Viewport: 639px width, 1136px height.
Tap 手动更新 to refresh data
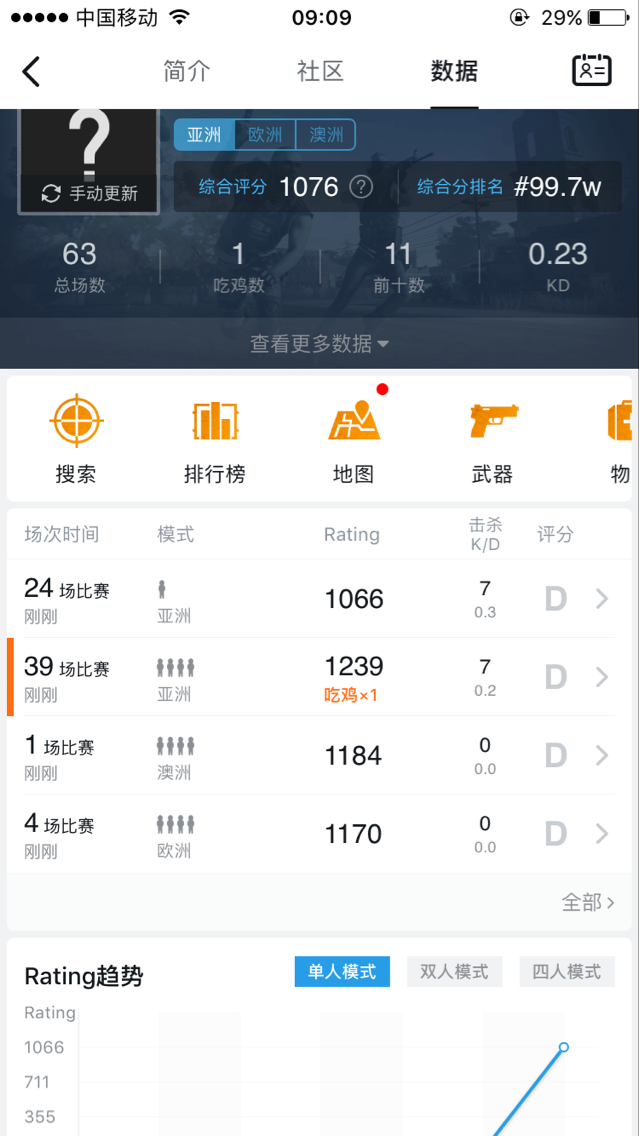click(89, 194)
